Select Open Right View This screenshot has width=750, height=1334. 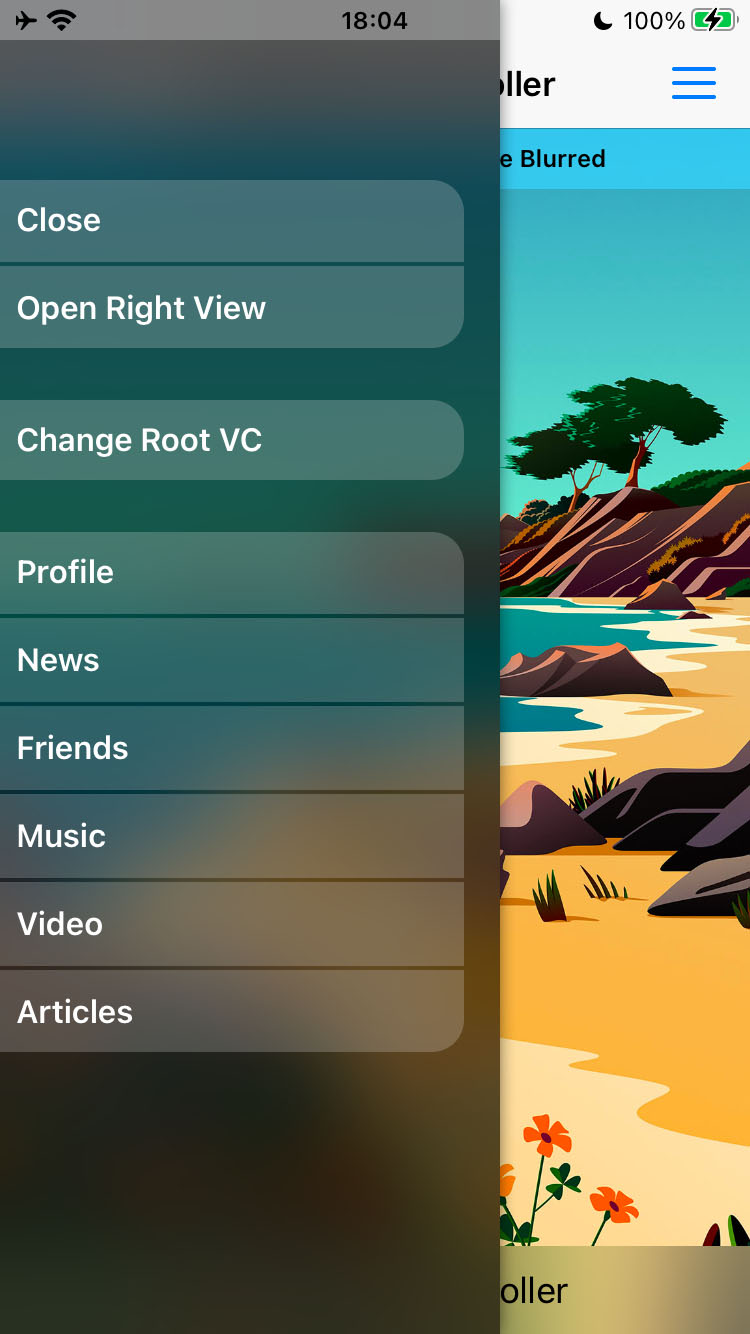[x=231, y=308]
